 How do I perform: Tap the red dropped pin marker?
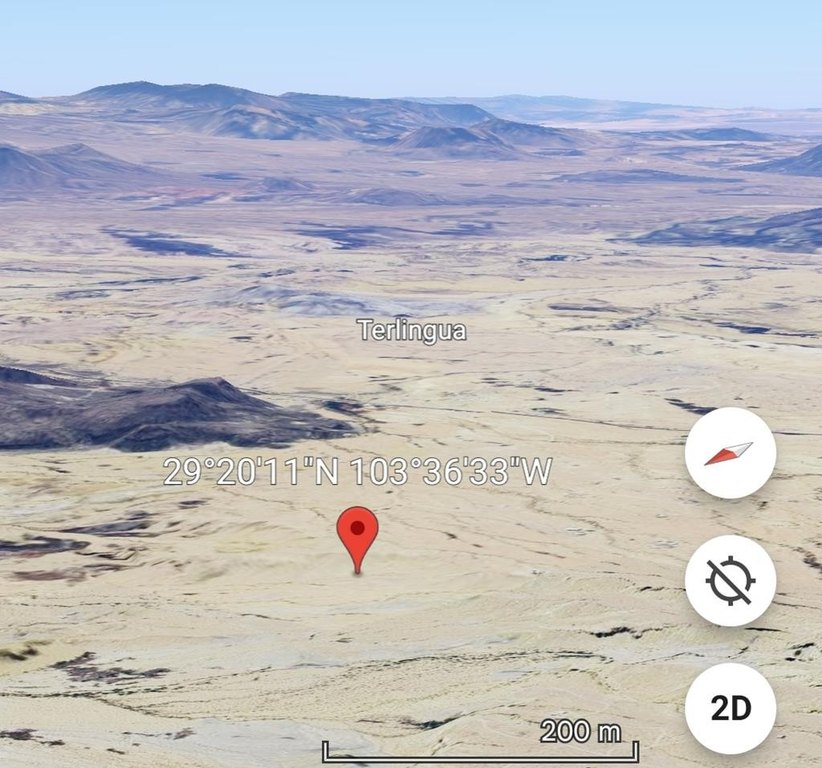coord(357,532)
